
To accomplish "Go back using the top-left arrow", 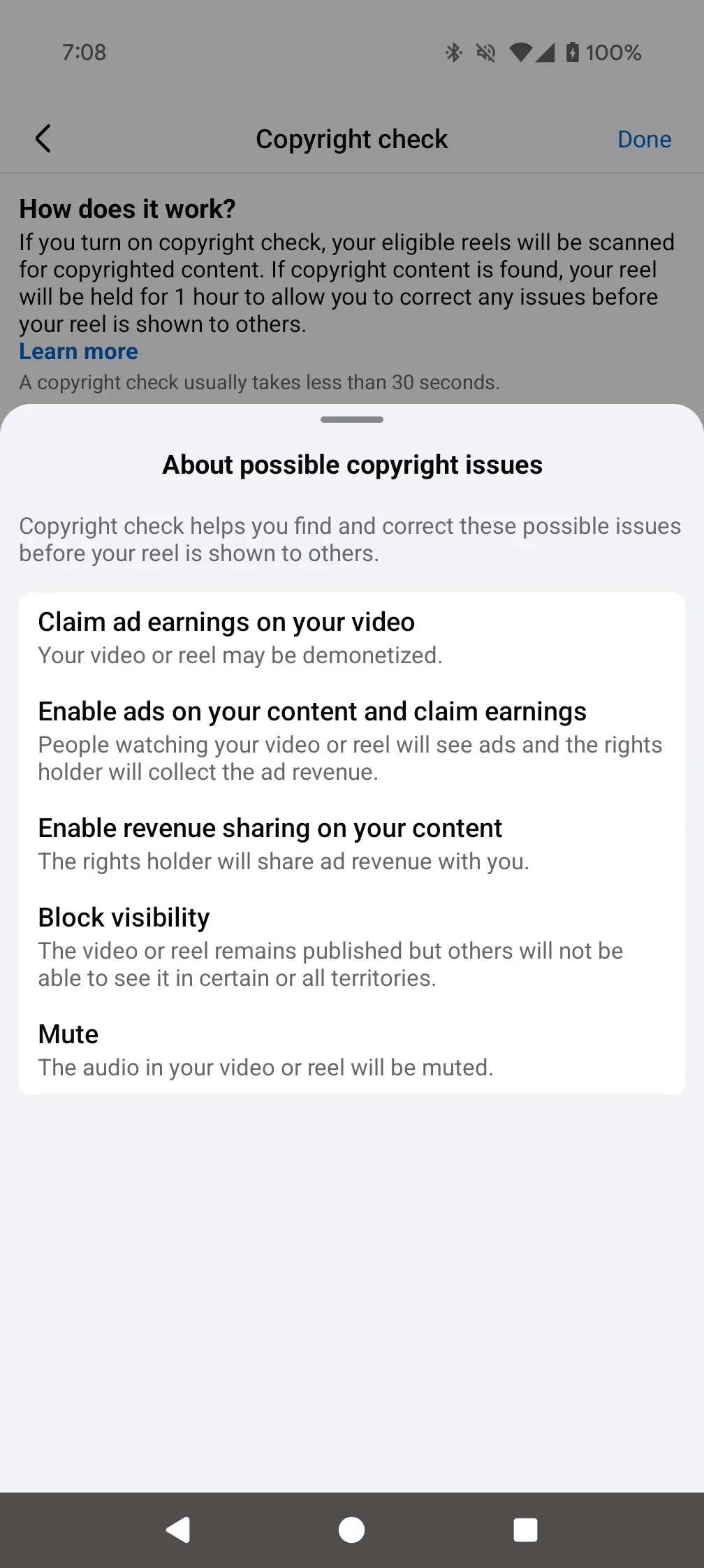I will coord(43,138).
